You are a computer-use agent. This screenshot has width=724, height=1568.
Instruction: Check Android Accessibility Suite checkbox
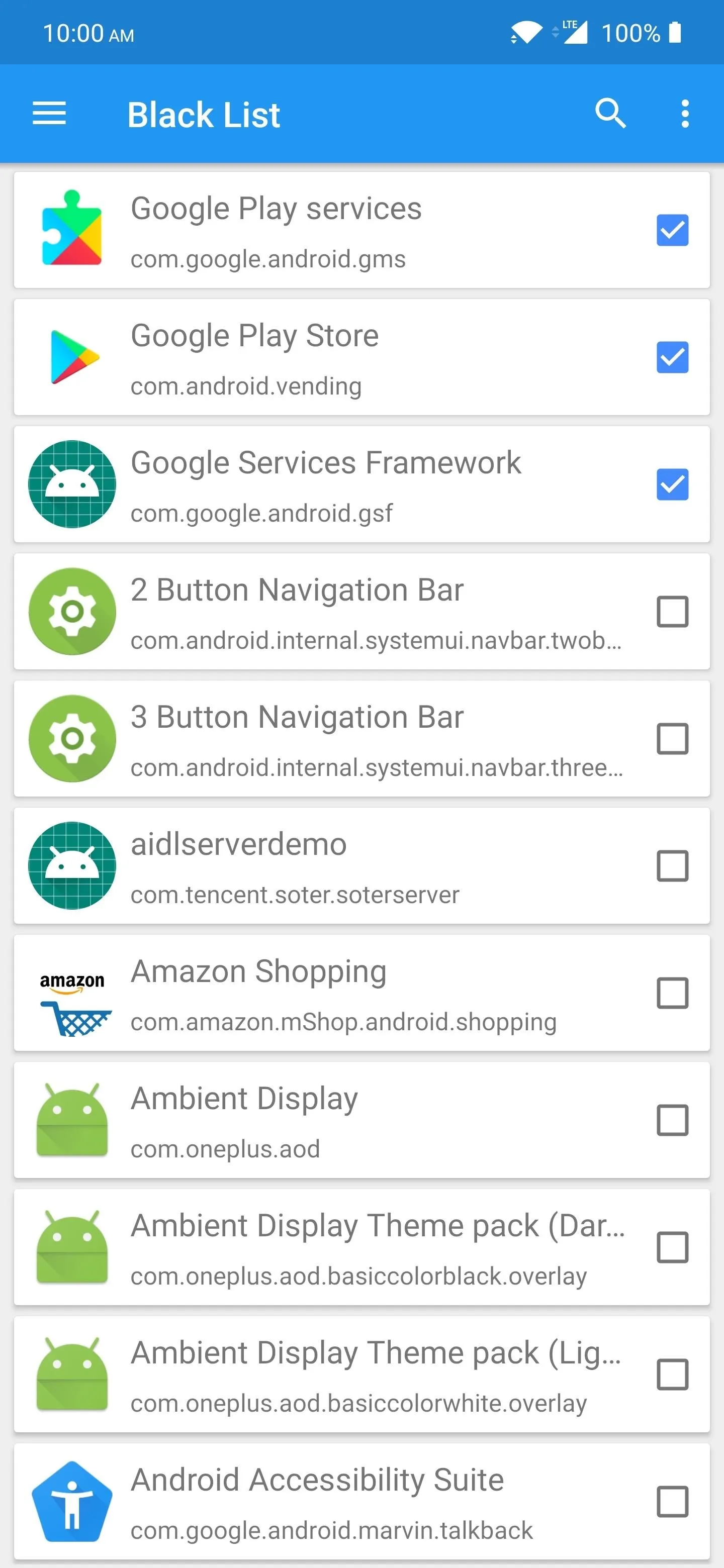click(672, 1502)
